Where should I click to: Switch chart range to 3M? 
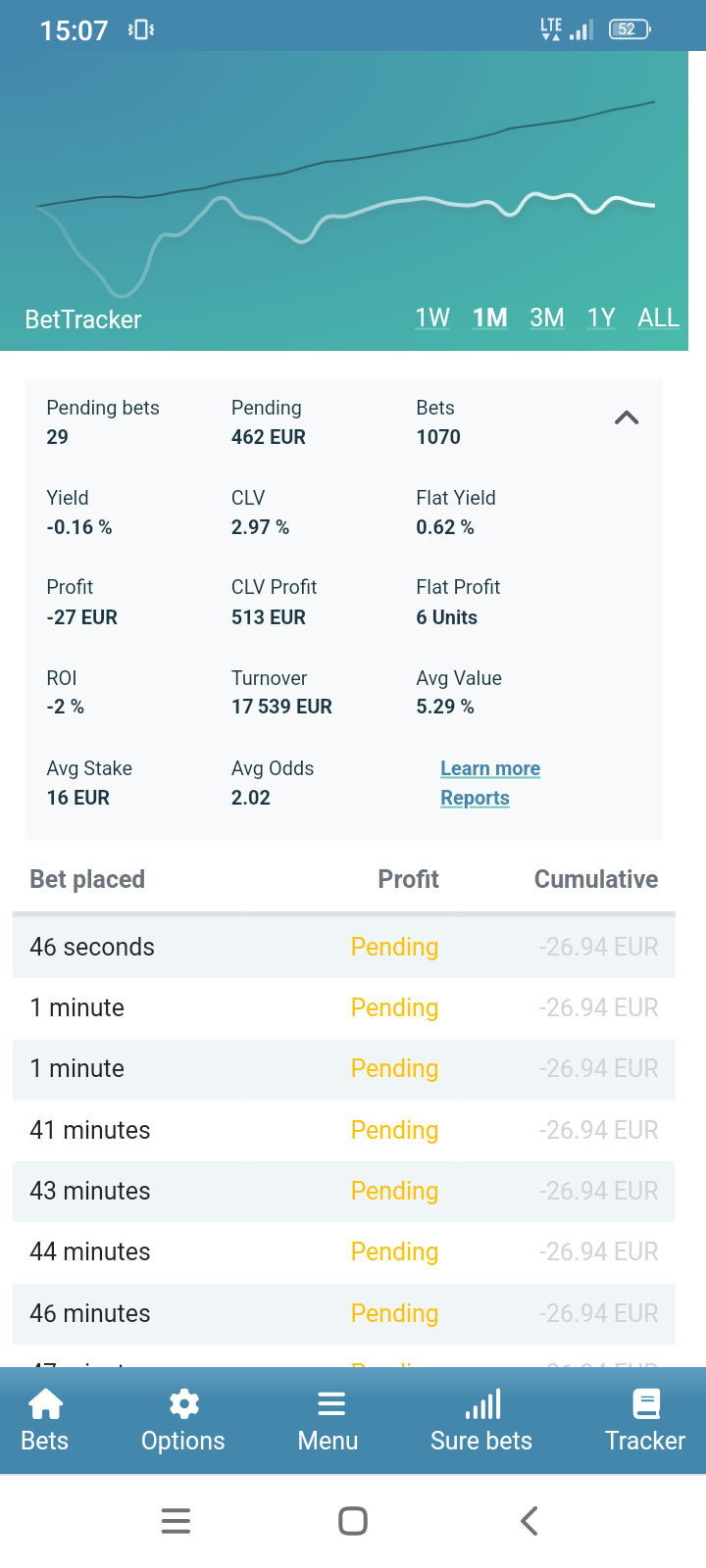(x=547, y=318)
